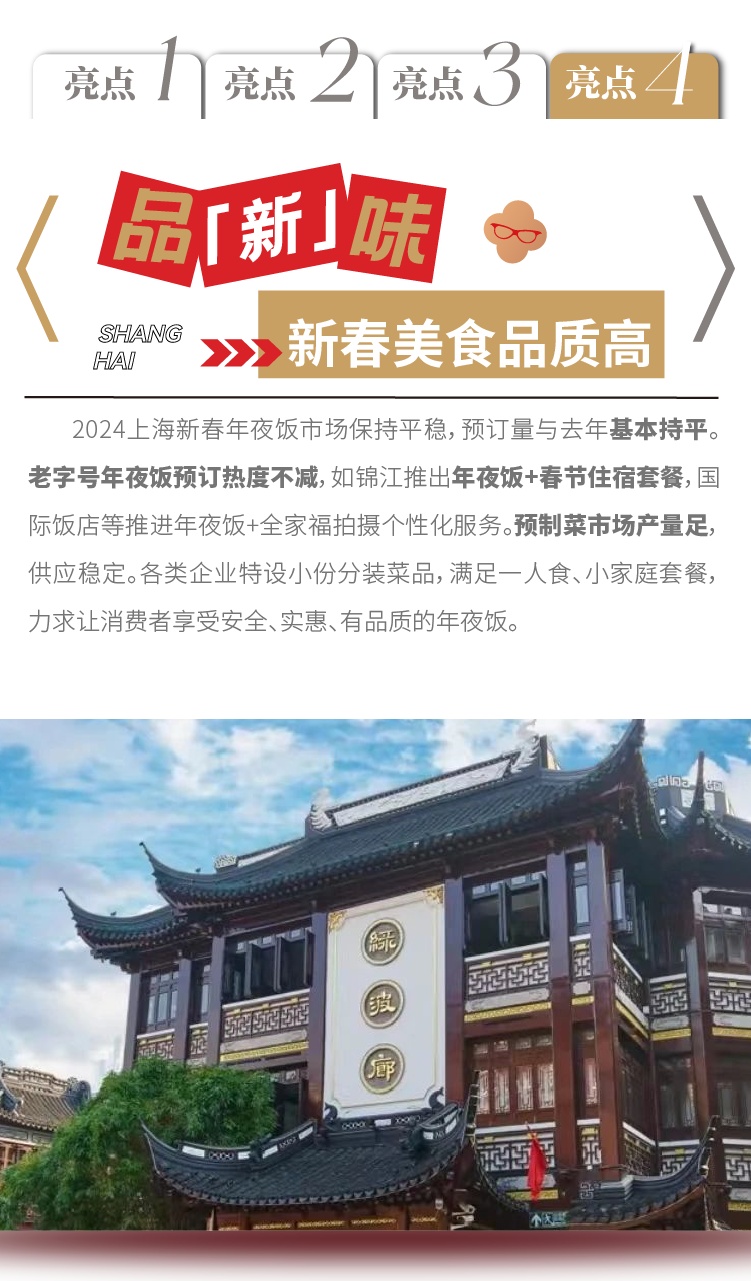
Task: Tap the right arrow to go to next highlight
Action: 713,268
